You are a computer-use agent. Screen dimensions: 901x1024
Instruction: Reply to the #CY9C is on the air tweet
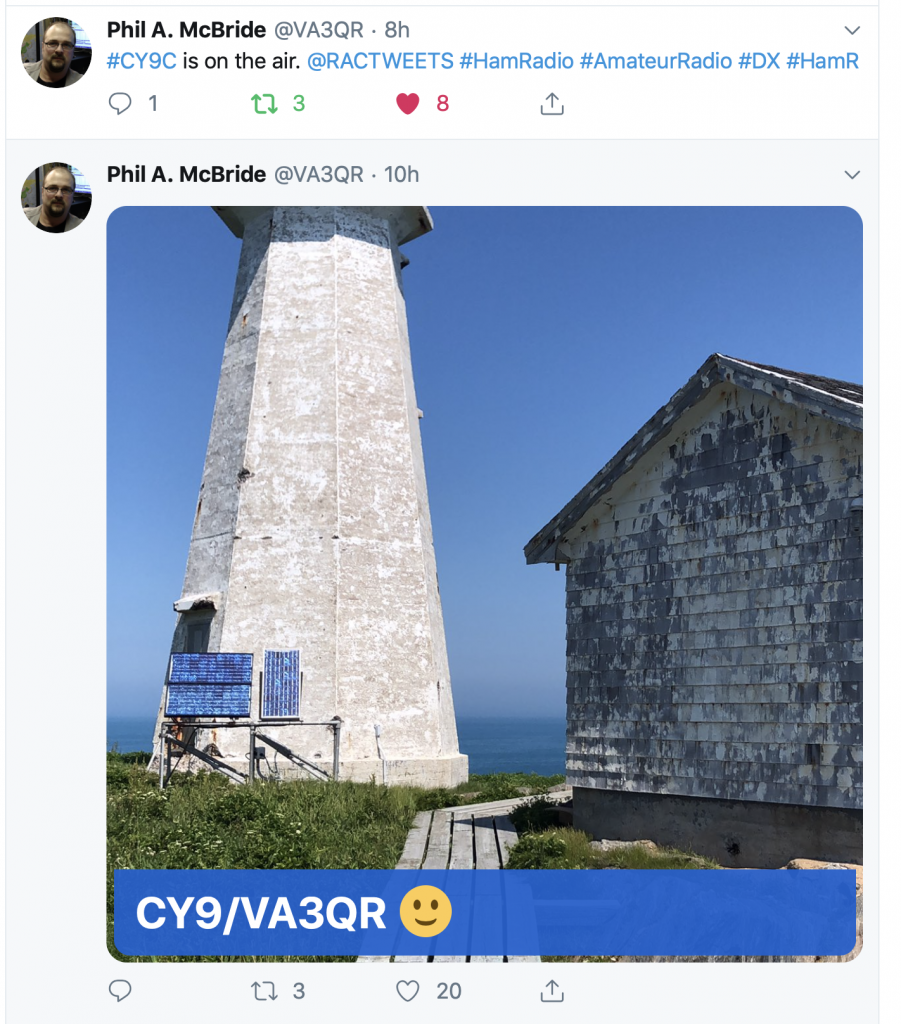click(x=120, y=103)
